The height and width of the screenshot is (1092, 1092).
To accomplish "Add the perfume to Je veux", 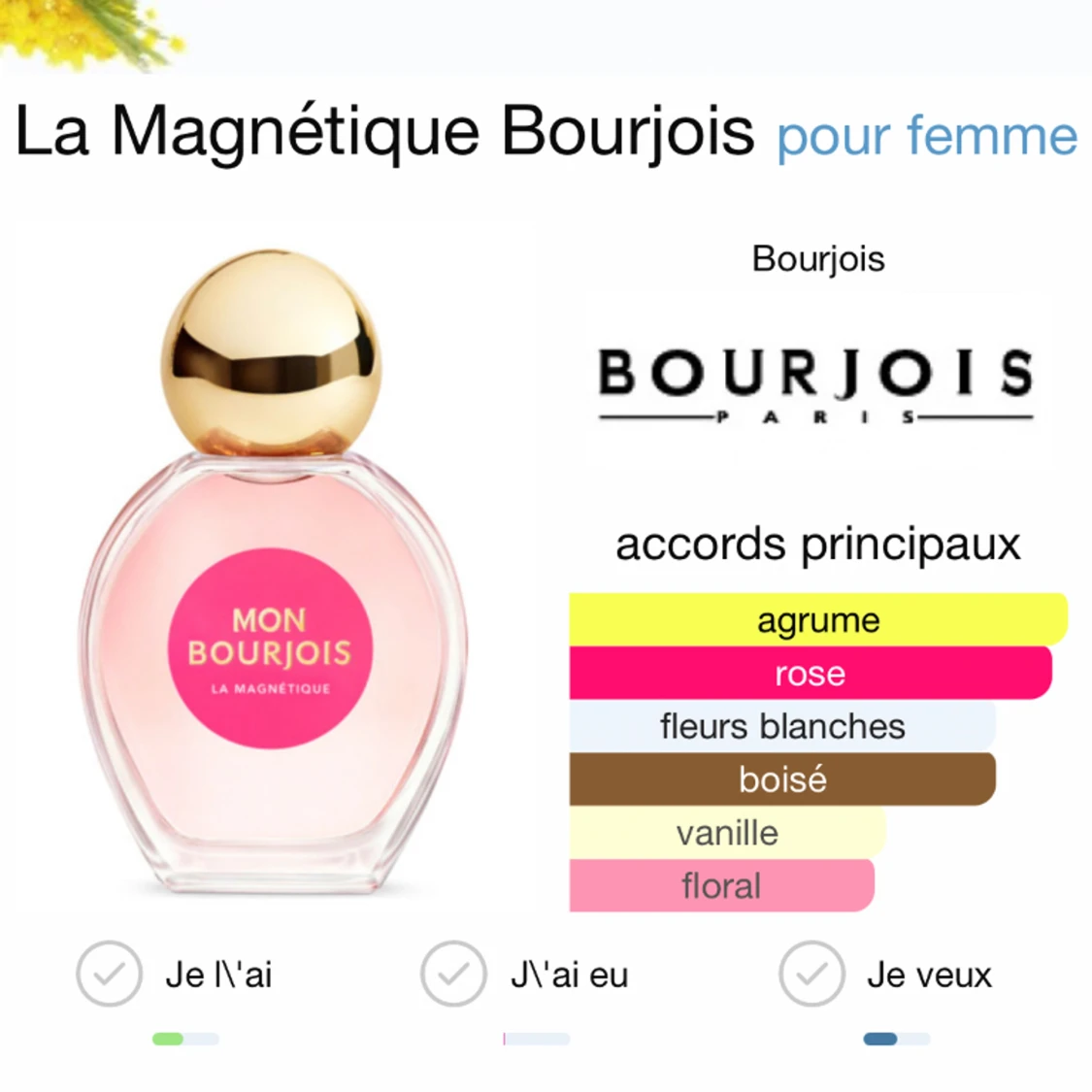I will click(x=811, y=974).
